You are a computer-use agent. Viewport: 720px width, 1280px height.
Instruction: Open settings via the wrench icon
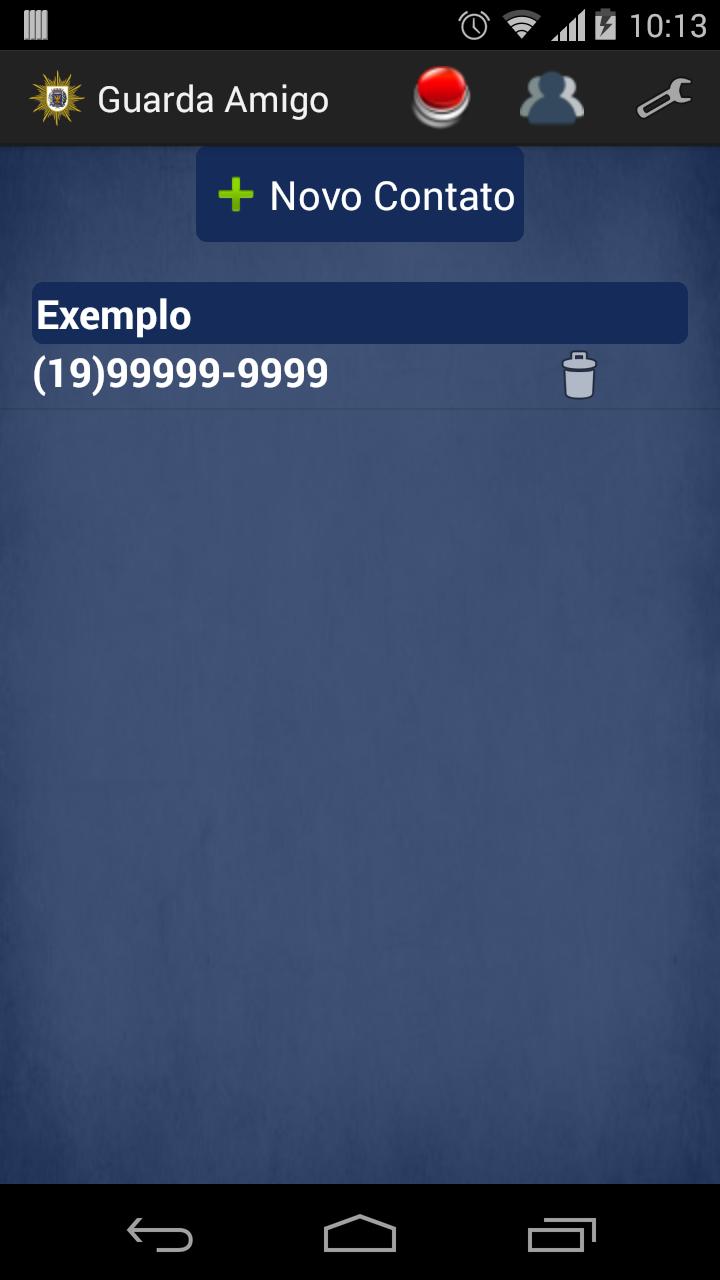[x=664, y=98]
